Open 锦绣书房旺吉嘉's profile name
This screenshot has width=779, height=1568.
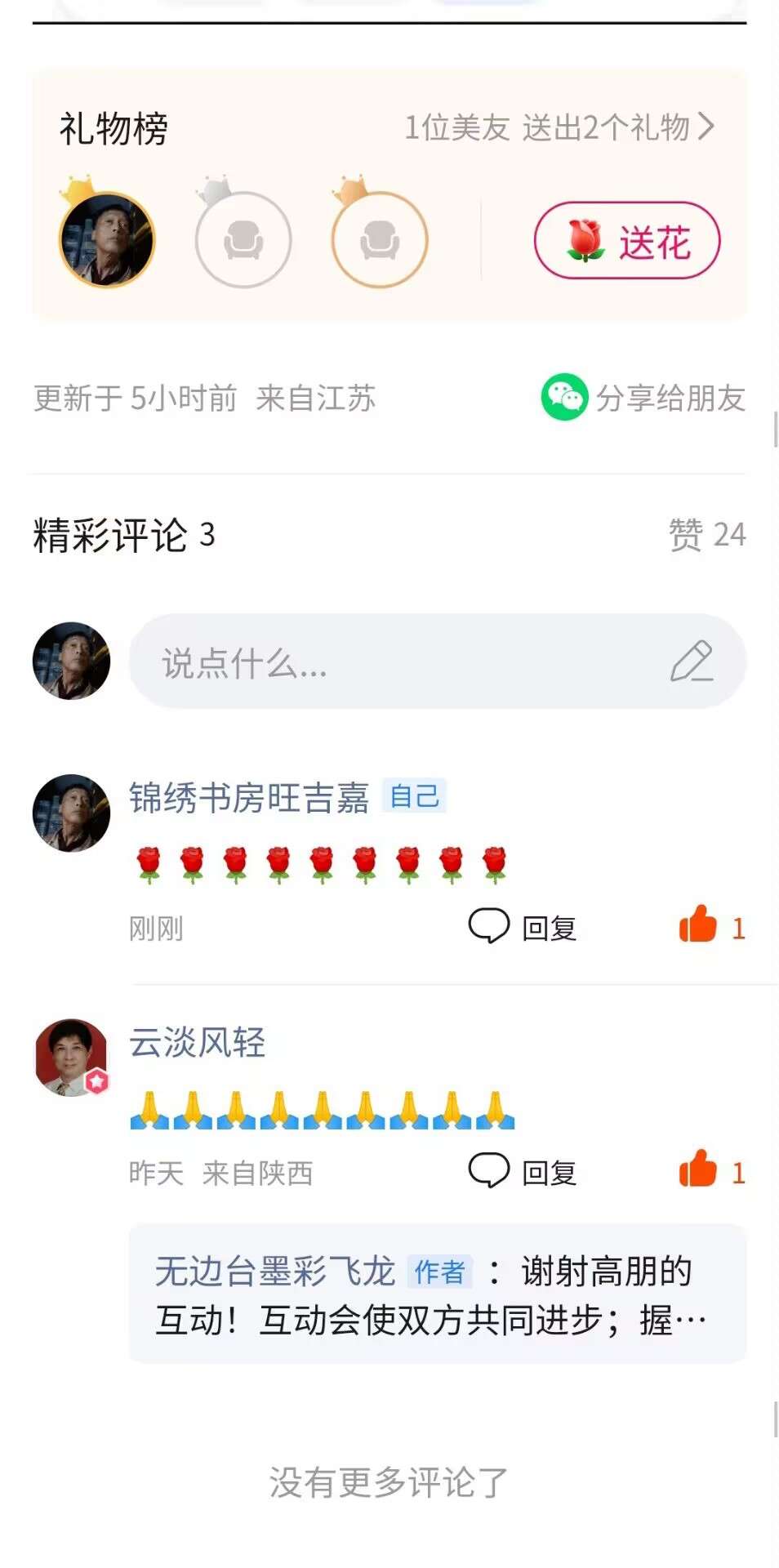(249, 798)
